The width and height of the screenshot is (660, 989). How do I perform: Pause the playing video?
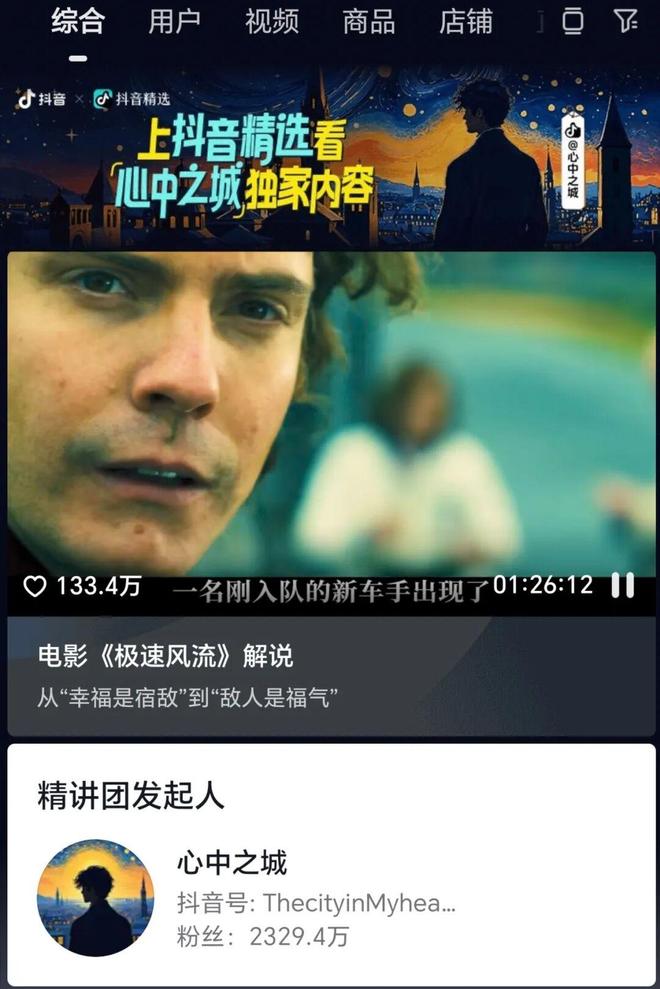pyautogui.click(x=623, y=585)
